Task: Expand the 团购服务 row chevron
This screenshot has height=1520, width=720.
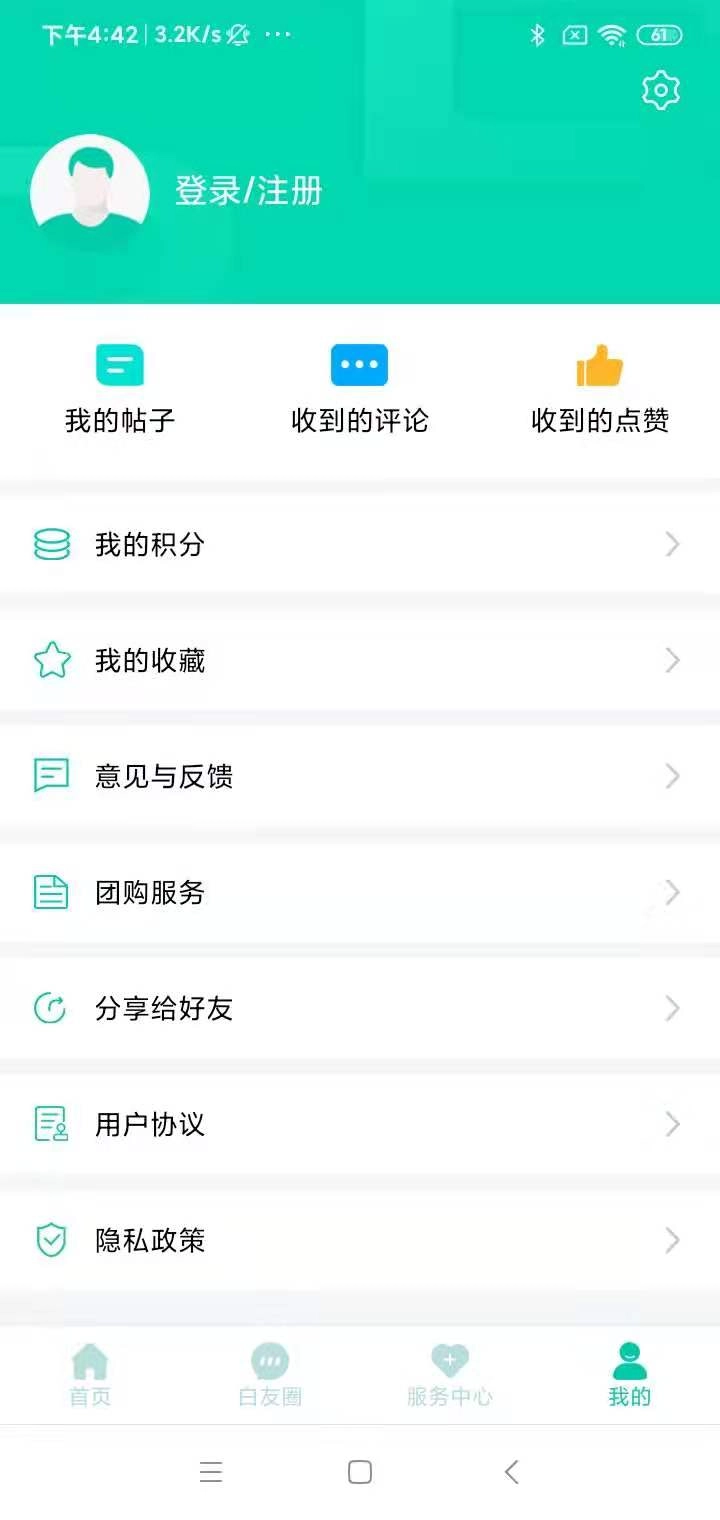Action: (x=671, y=892)
